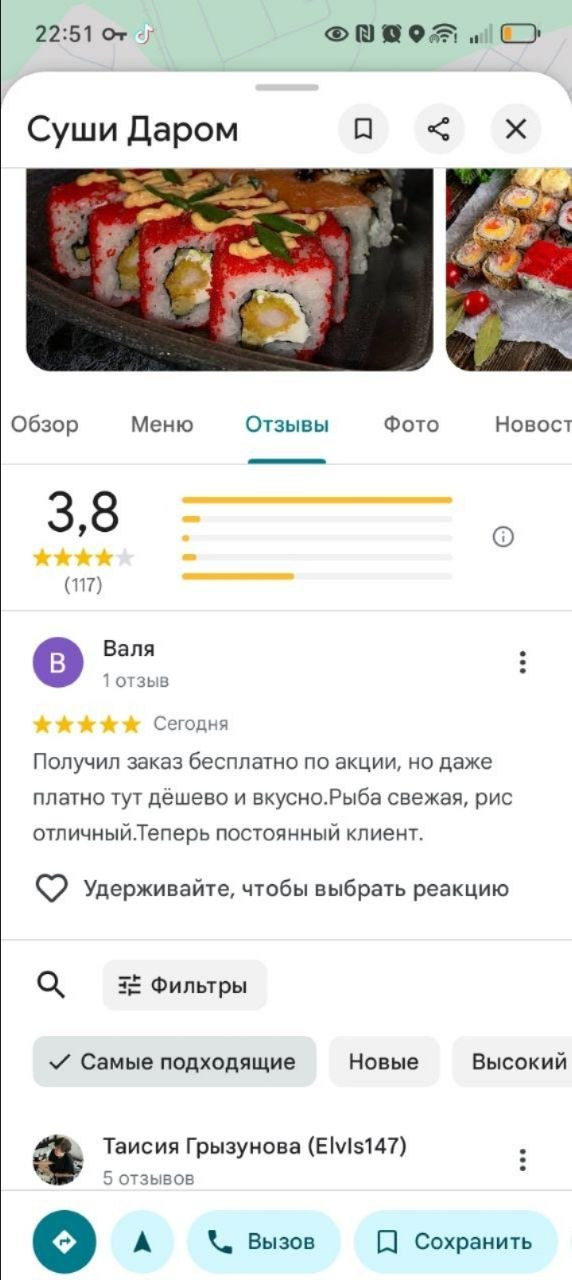This screenshot has height=1280, width=572.
Task: Bookmark Суши Даром from the header
Action: click(364, 129)
